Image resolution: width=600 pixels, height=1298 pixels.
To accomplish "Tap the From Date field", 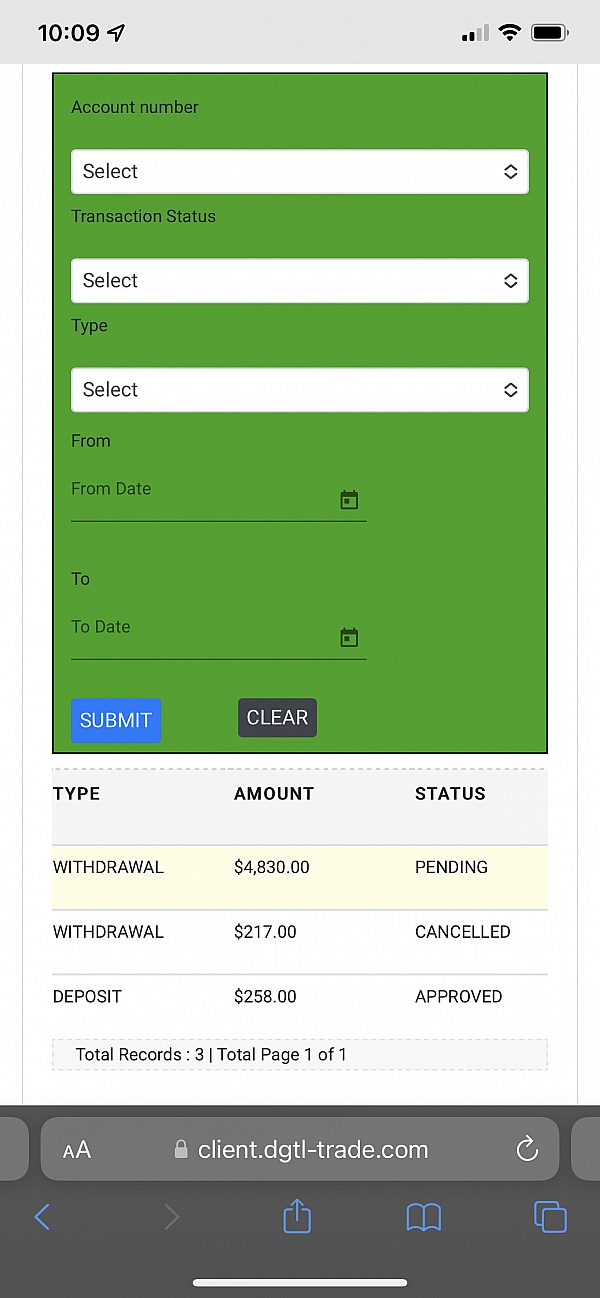I will (218, 497).
